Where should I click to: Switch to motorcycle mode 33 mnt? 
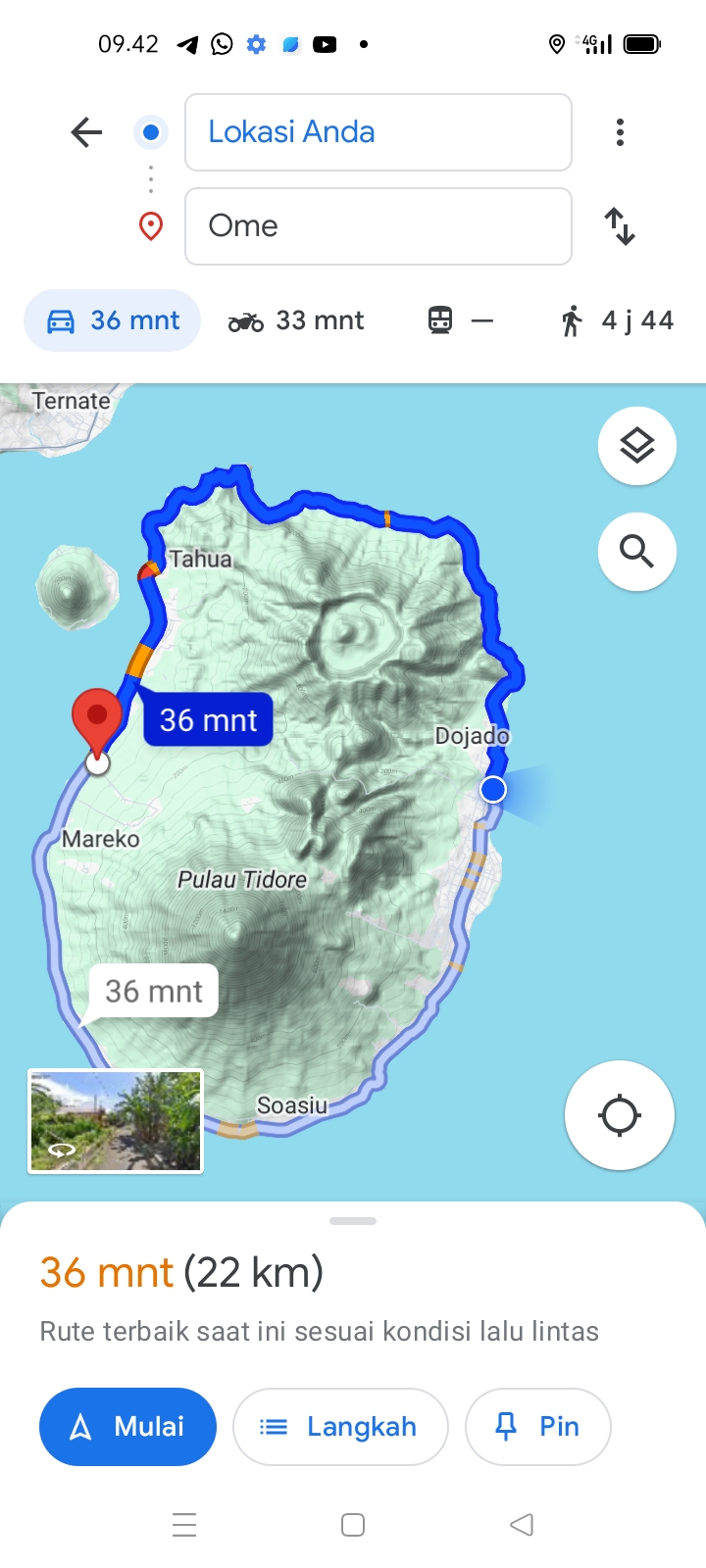(296, 320)
